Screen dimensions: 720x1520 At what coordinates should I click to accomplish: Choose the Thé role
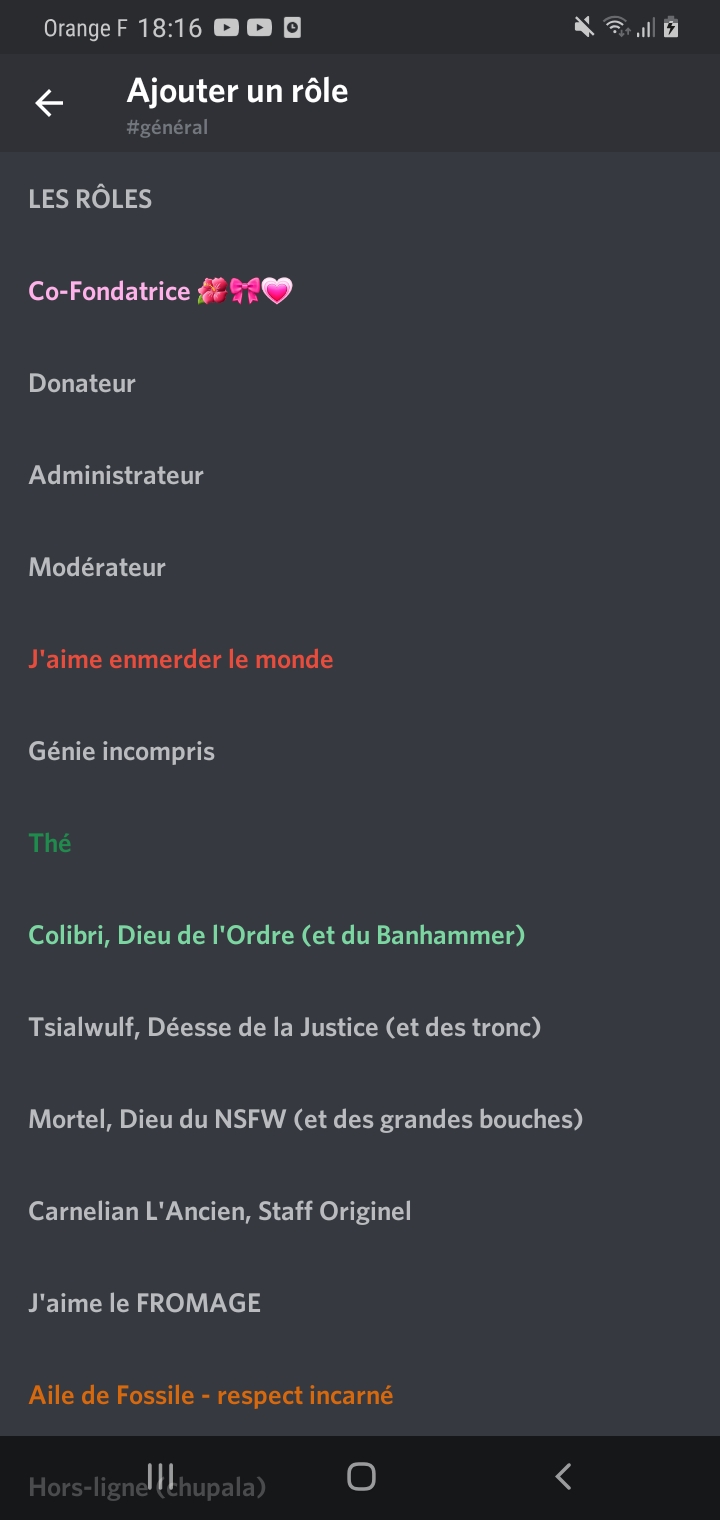click(50, 843)
